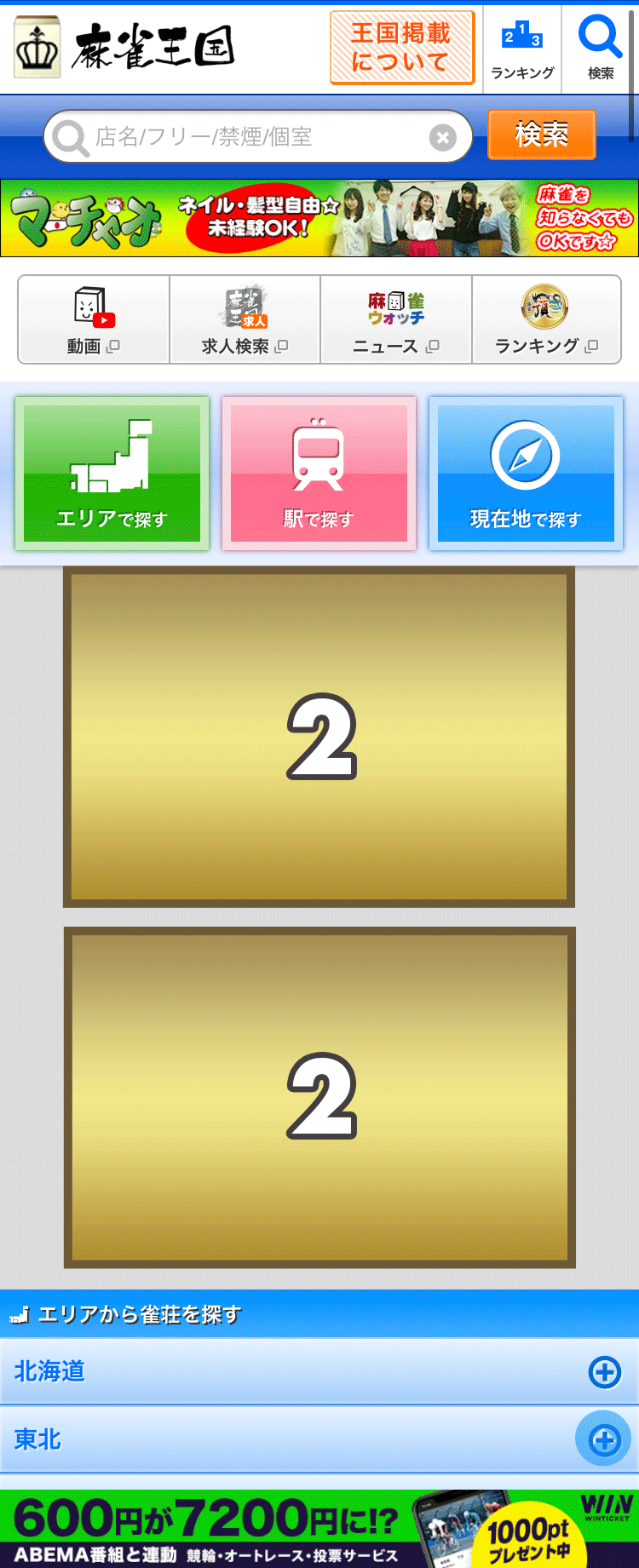Focus the 店名/フリー/禁煙/個室 search field
Viewport: 639px width, 1568px height.
256,136
